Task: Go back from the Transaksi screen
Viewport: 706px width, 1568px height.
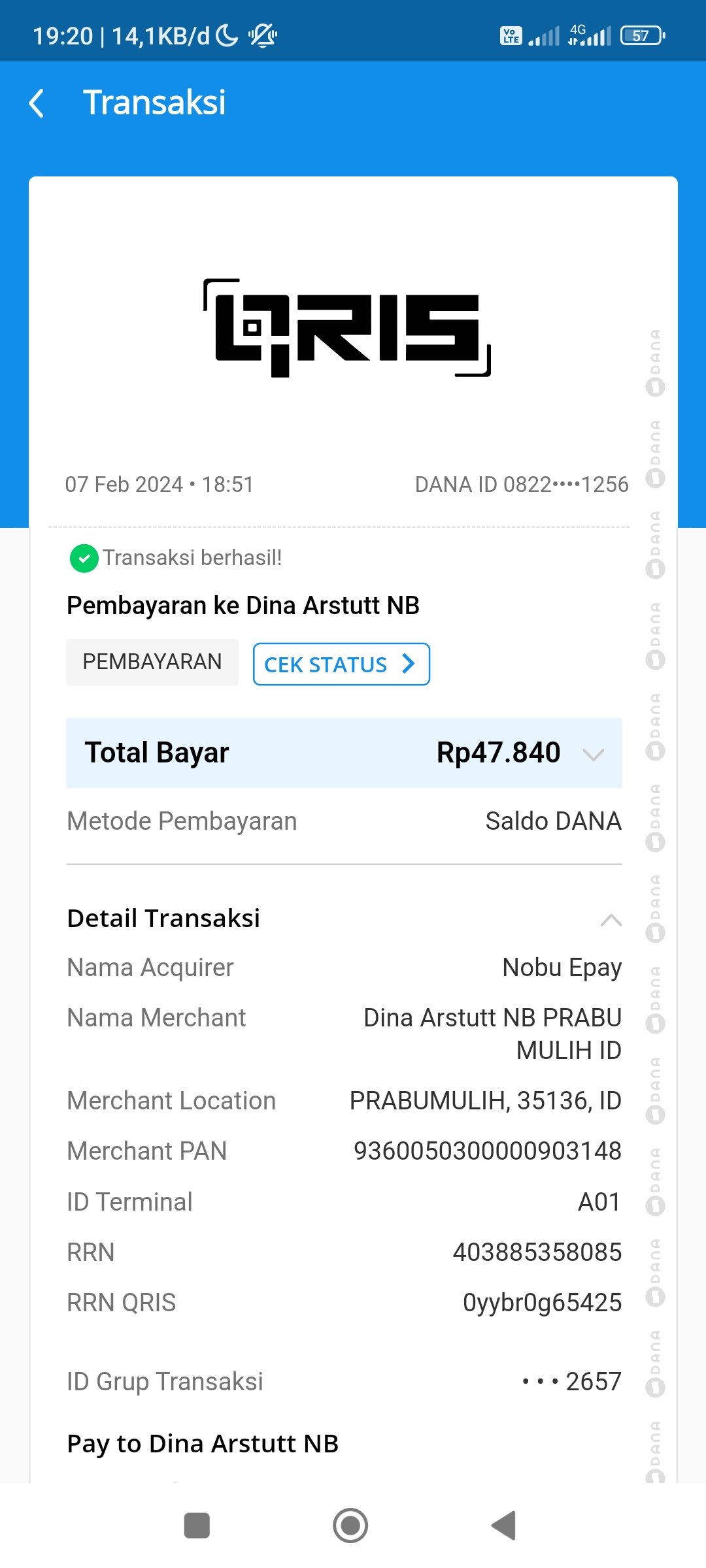Action: click(x=37, y=103)
